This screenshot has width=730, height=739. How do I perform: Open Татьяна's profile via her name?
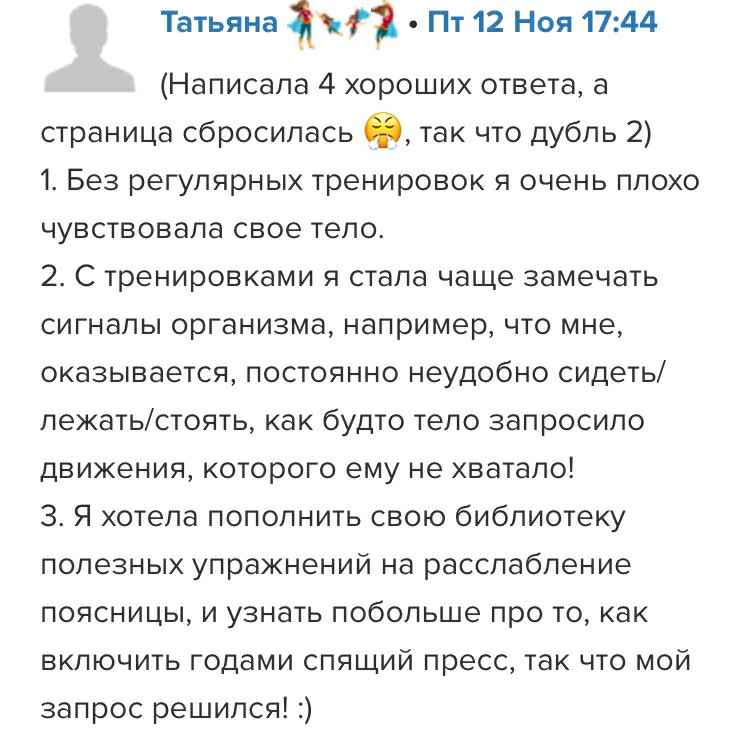[x=217, y=22]
